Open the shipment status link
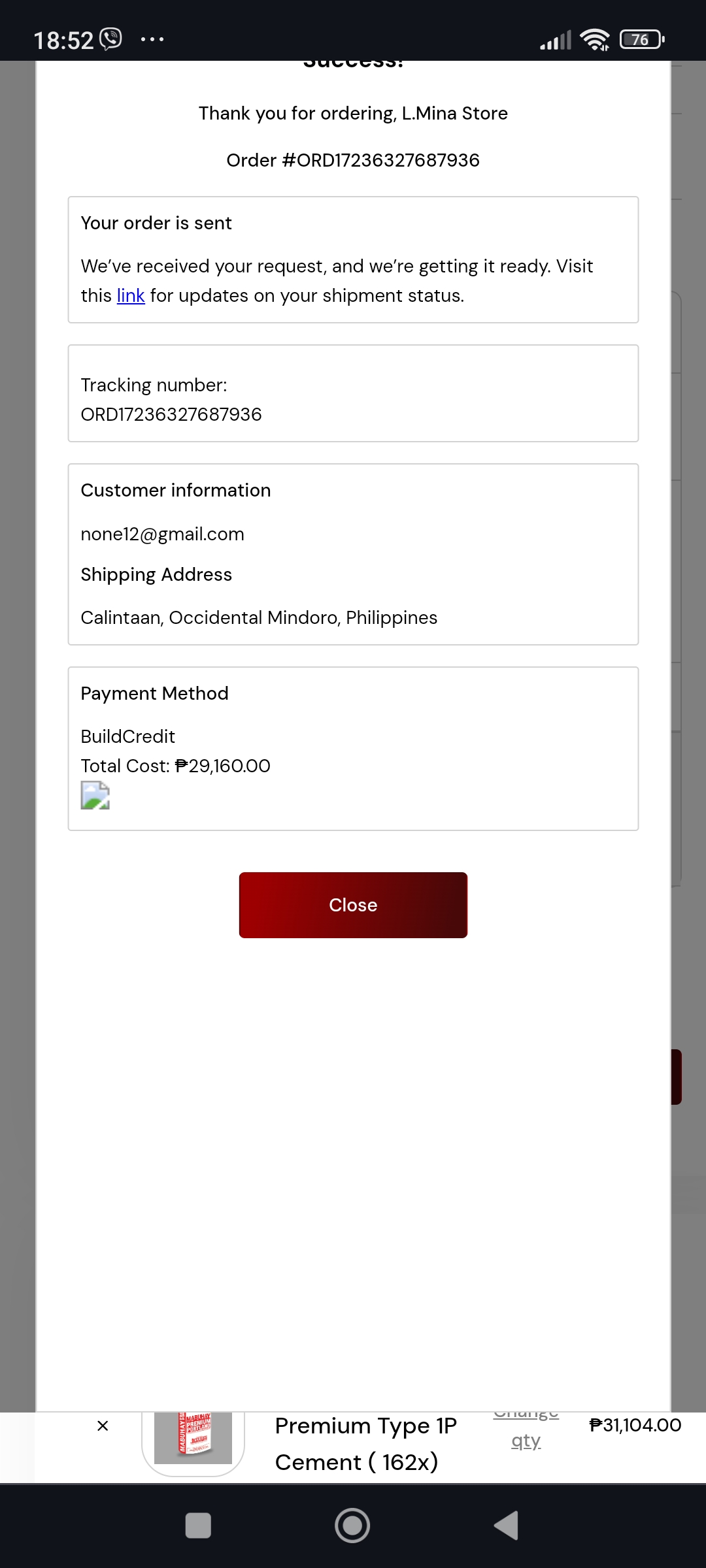The height and width of the screenshot is (1568, 706). click(x=131, y=296)
